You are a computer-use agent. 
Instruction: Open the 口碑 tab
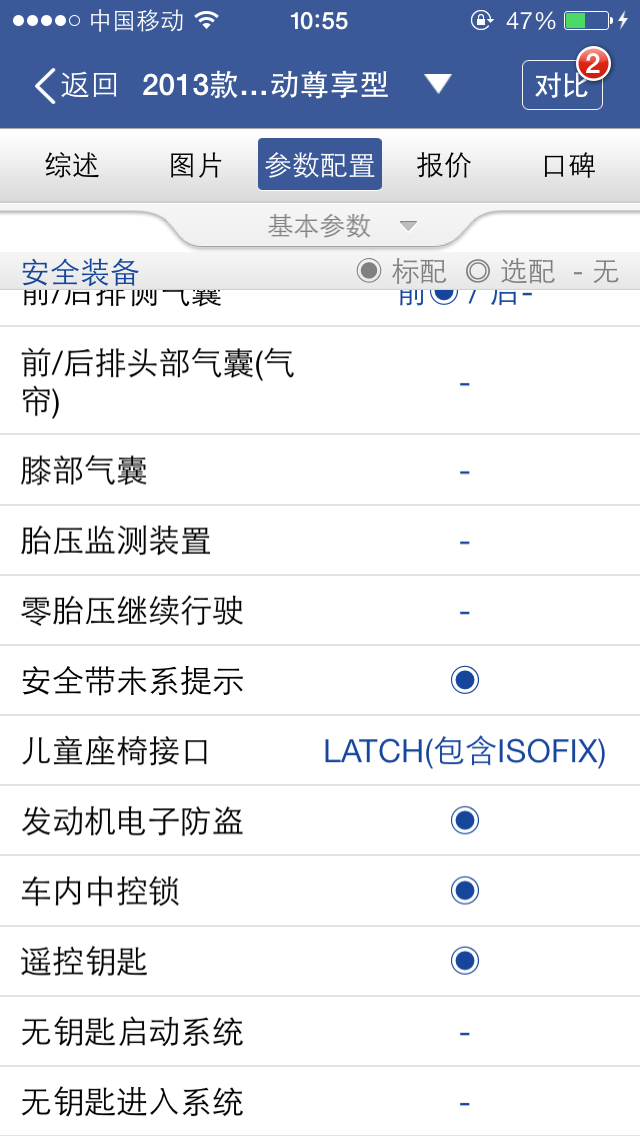pos(568,165)
